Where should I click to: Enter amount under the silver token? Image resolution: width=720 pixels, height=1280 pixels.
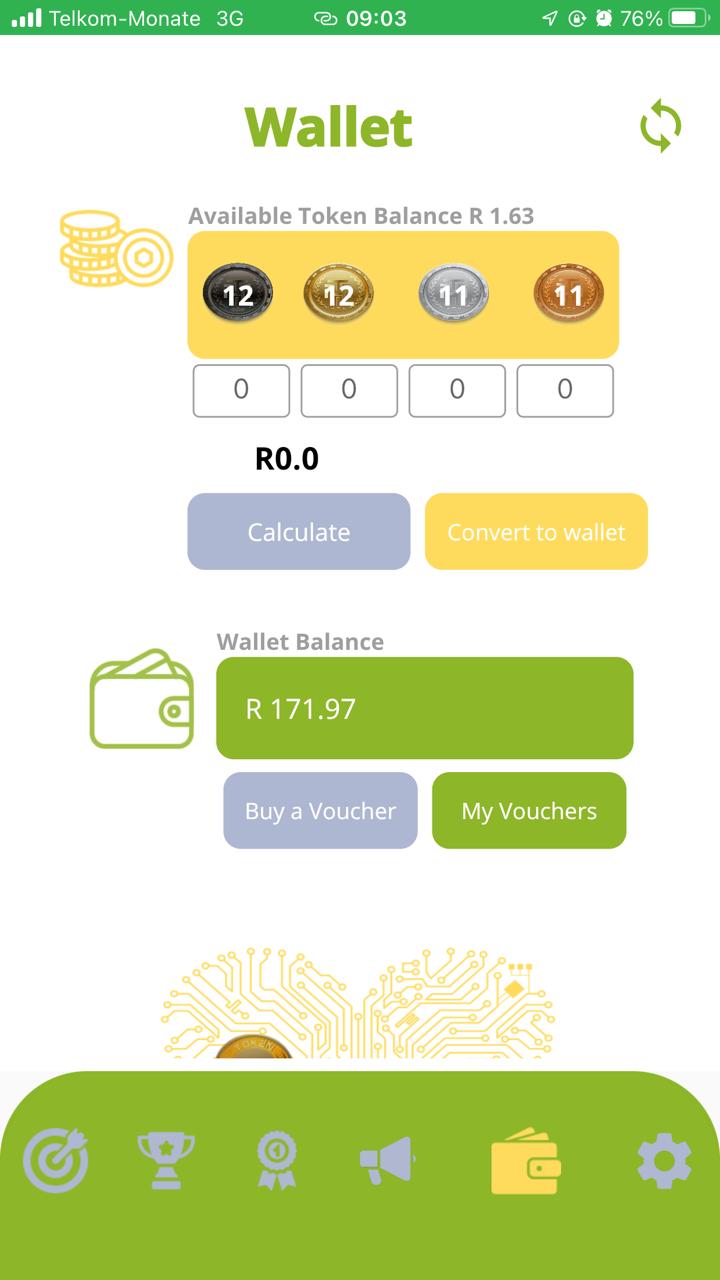(457, 390)
